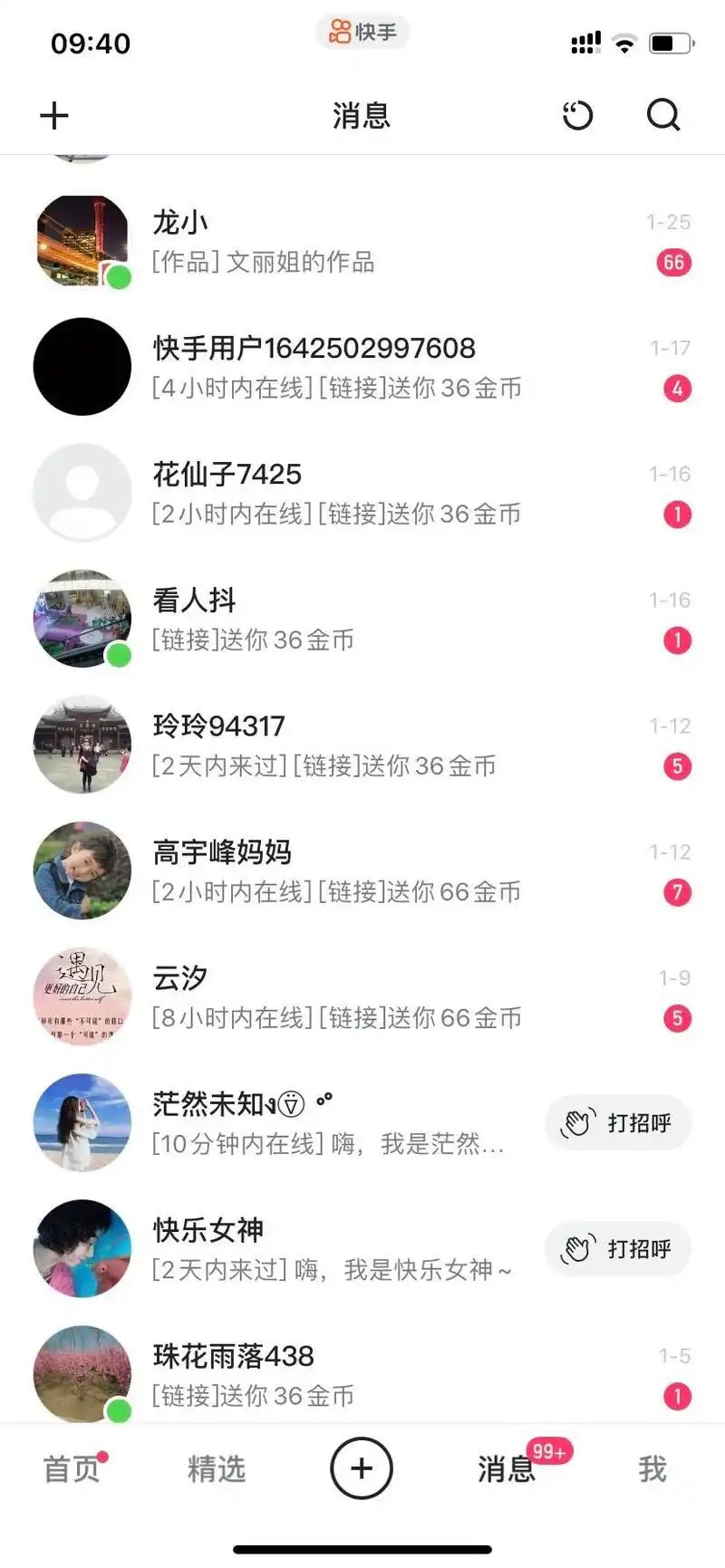This screenshot has height=1568, width=725.
Task: View messages from 云汐
Action: [x=362, y=997]
